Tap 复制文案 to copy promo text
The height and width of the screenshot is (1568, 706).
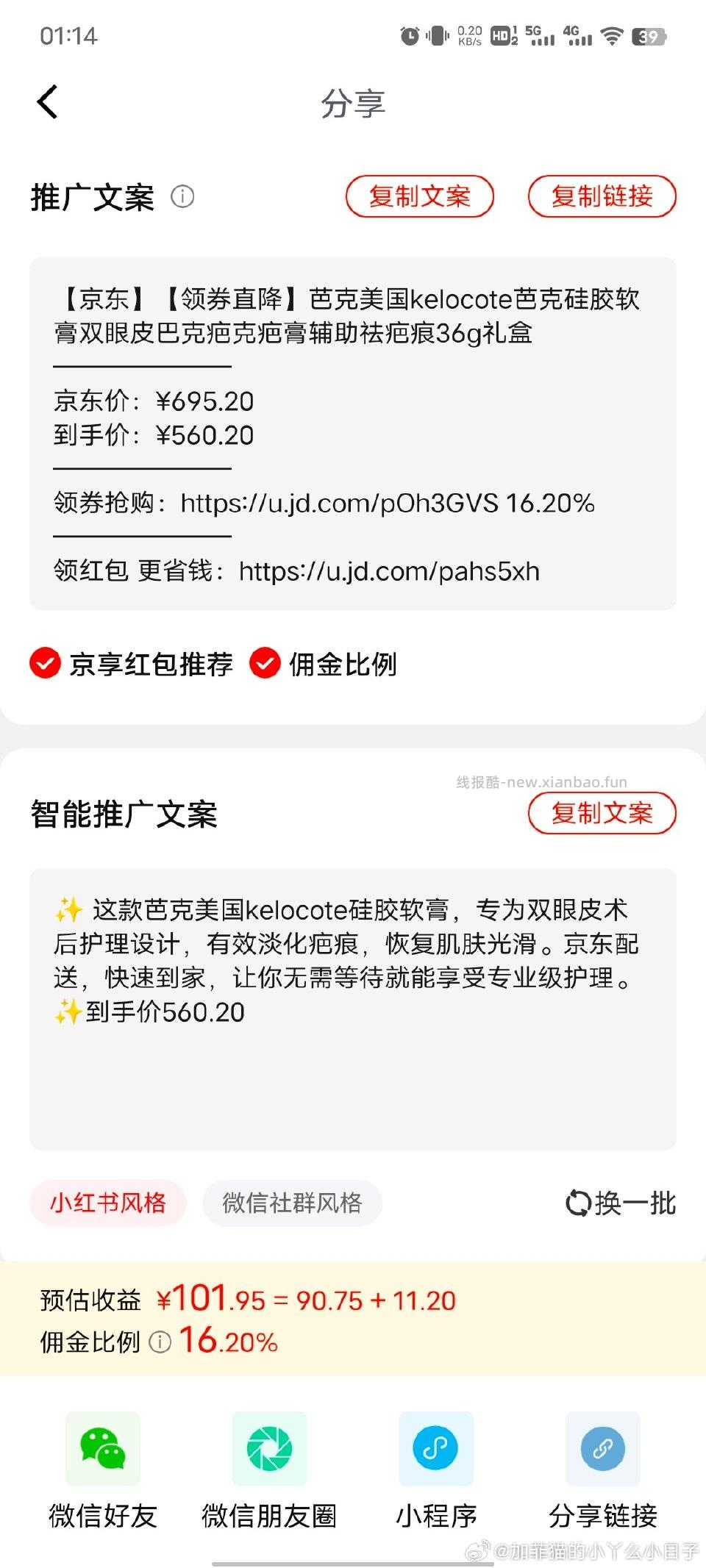pos(420,196)
